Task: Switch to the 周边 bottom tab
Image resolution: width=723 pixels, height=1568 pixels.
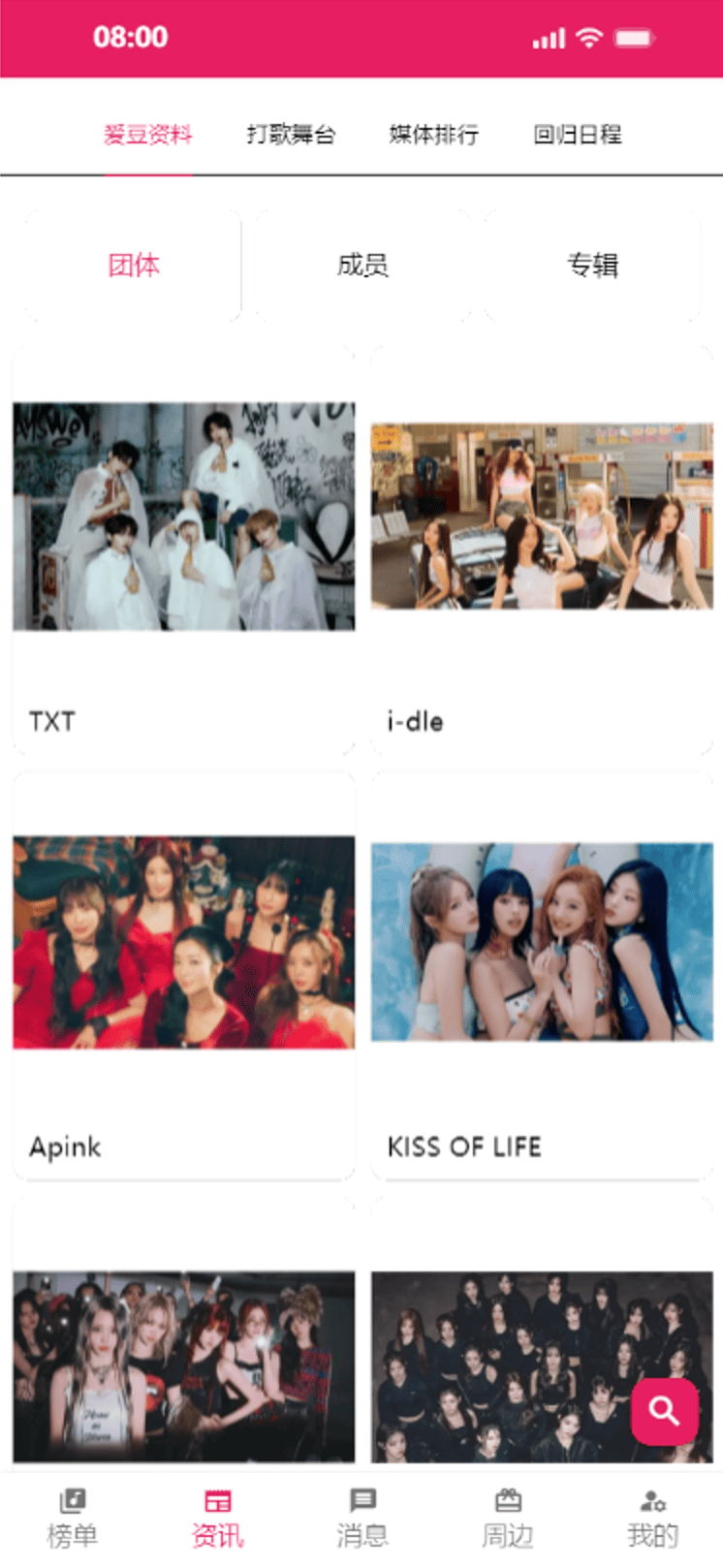Action: pyautogui.click(x=508, y=1519)
